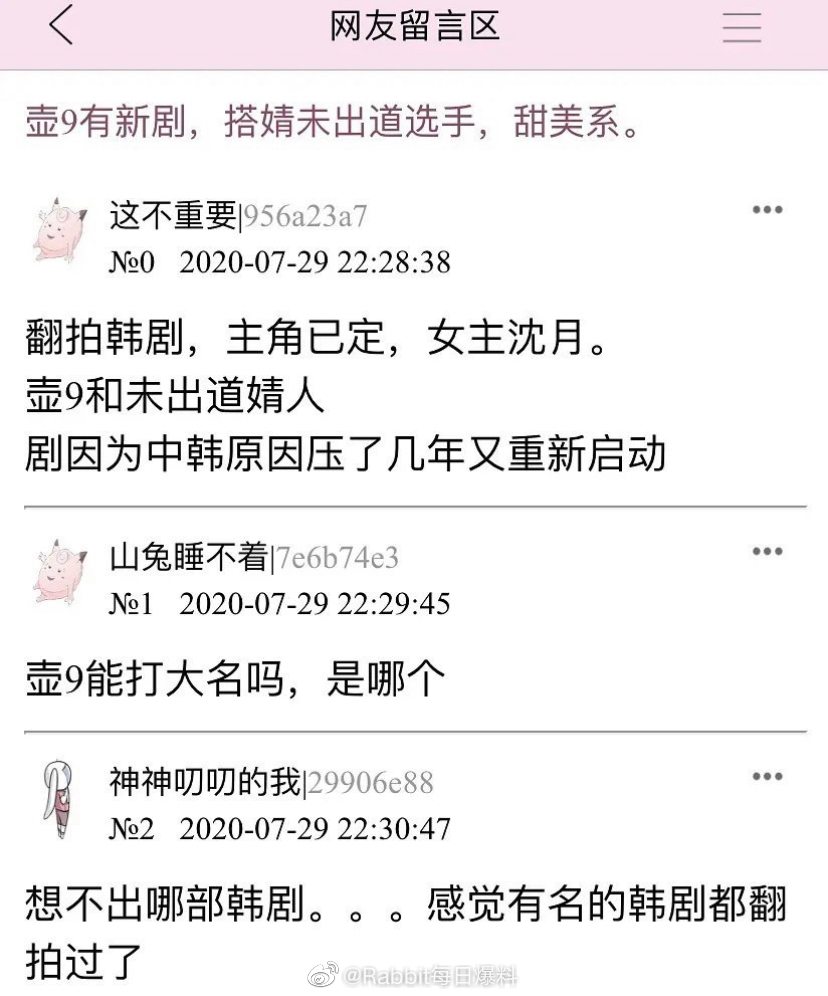This screenshot has height=996, width=828.
Task: Click the rabbit avatar of 神神叨叨的我
Action: (57, 799)
